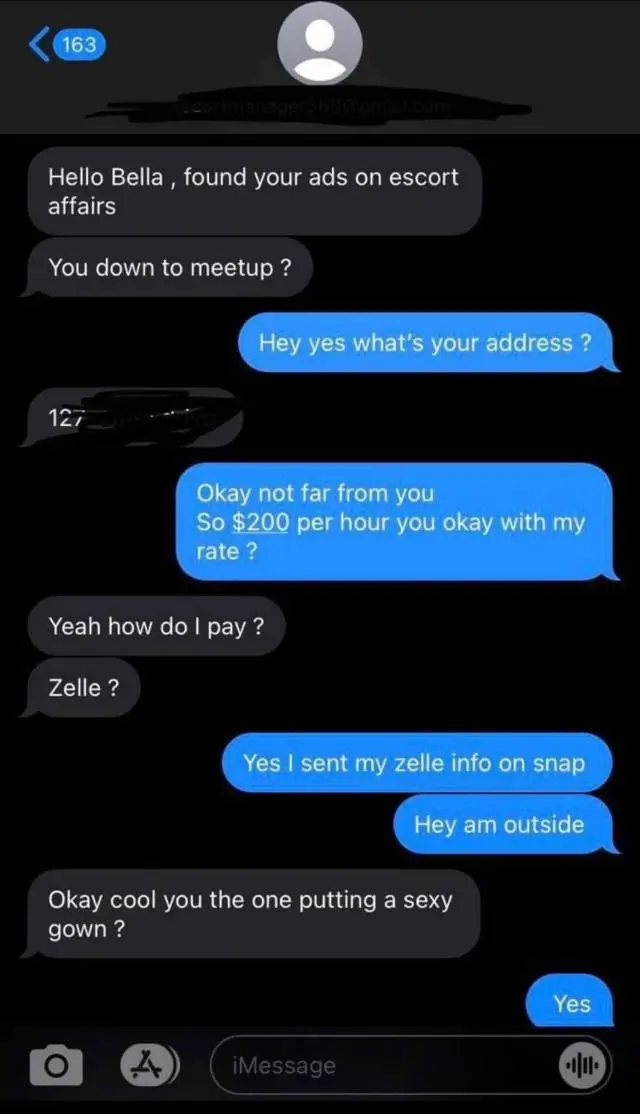640x1114 pixels.
Task: Tap the underlined $200 link
Action: point(260,522)
